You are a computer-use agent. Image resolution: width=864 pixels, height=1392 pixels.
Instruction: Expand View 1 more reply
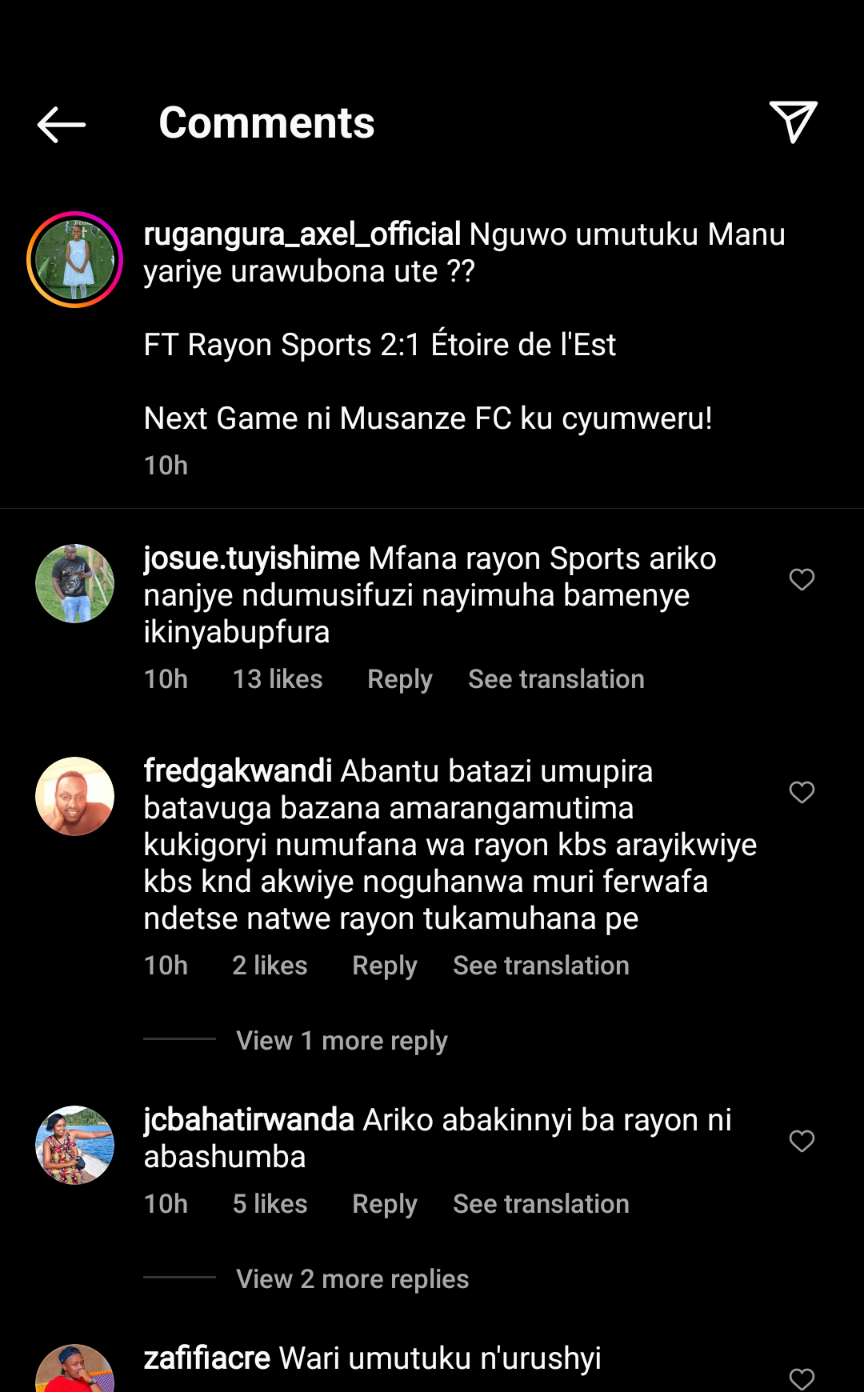(341, 1040)
